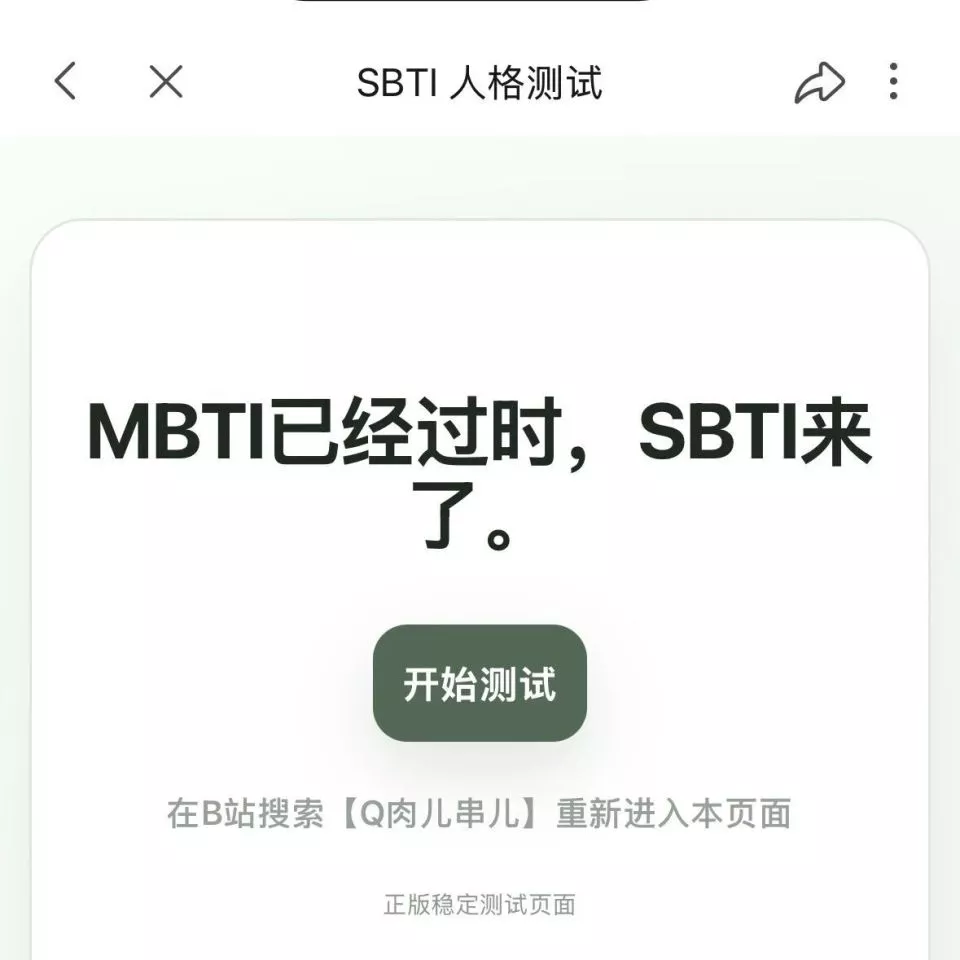Viewport: 960px width, 960px height.
Task: Go back to the previous page
Action: pyautogui.click(x=66, y=82)
